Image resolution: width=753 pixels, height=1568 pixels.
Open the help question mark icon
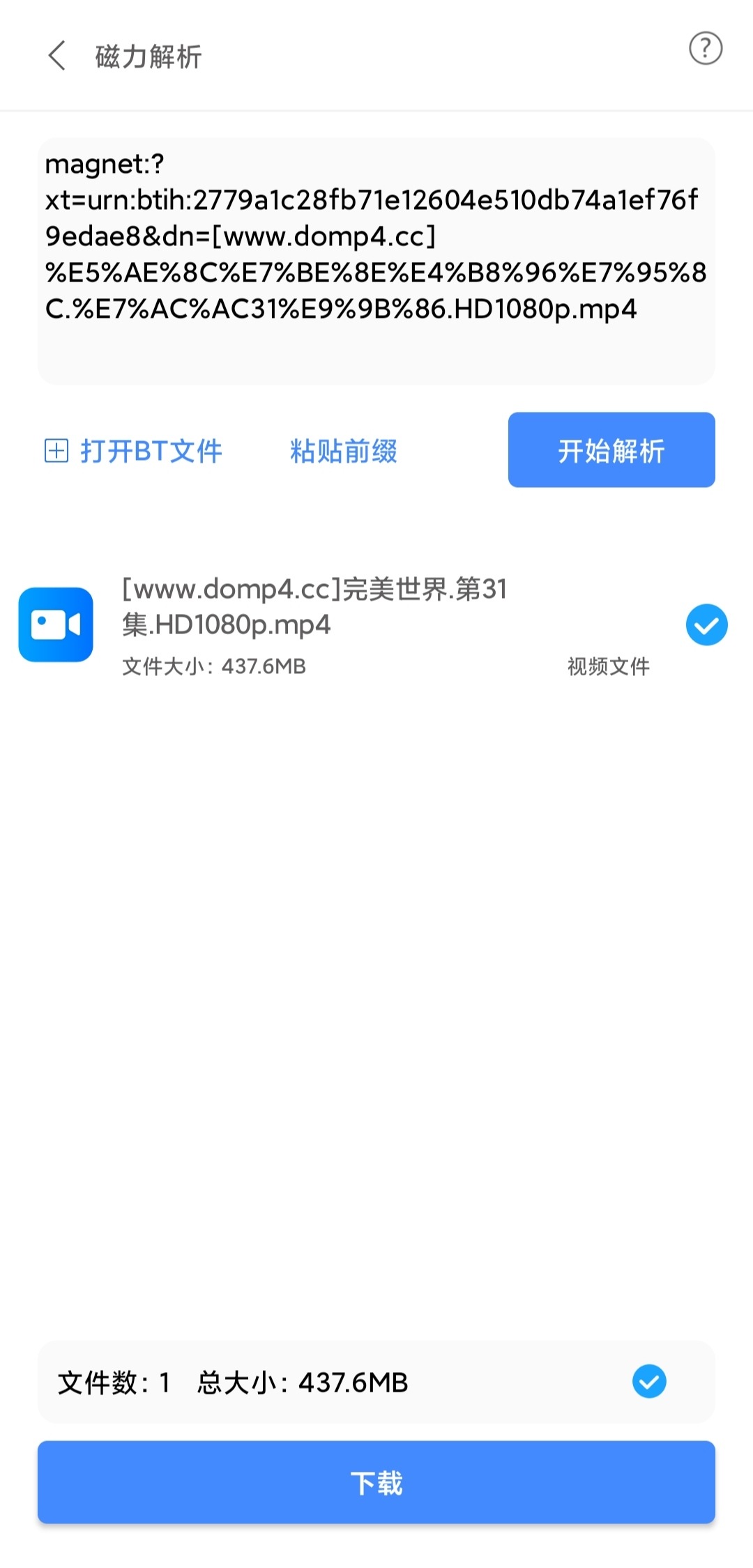pyautogui.click(x=706, y=49)
